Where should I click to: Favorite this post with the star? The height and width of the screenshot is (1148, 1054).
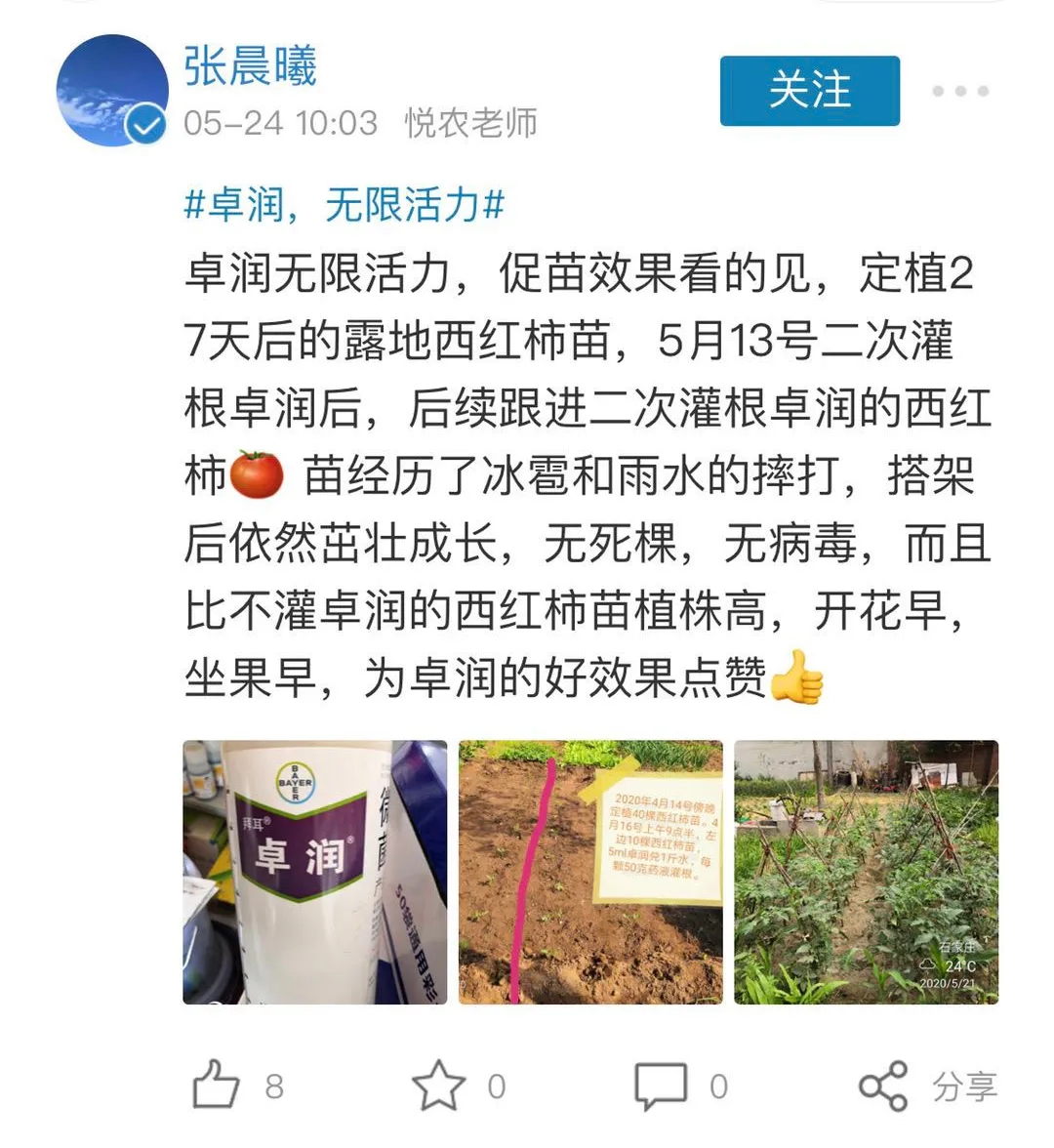click(x=438, y=1085)
